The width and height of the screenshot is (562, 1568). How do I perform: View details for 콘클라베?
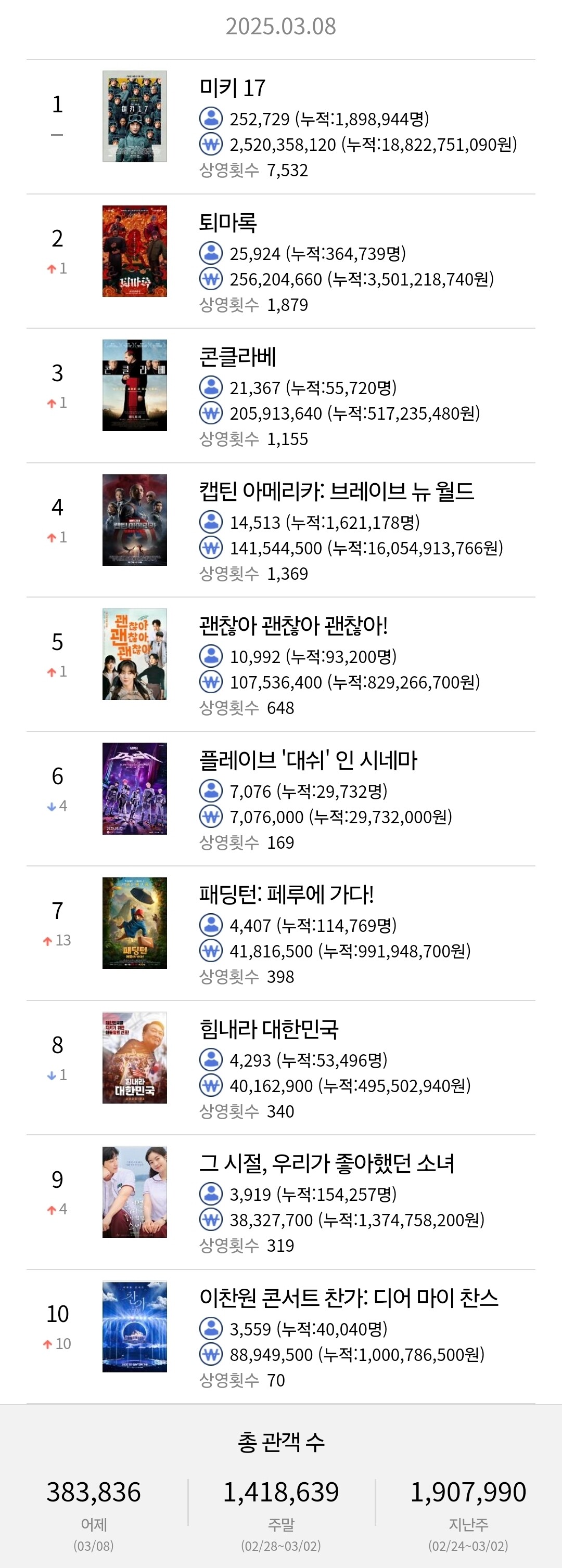(x=280, y=396)
